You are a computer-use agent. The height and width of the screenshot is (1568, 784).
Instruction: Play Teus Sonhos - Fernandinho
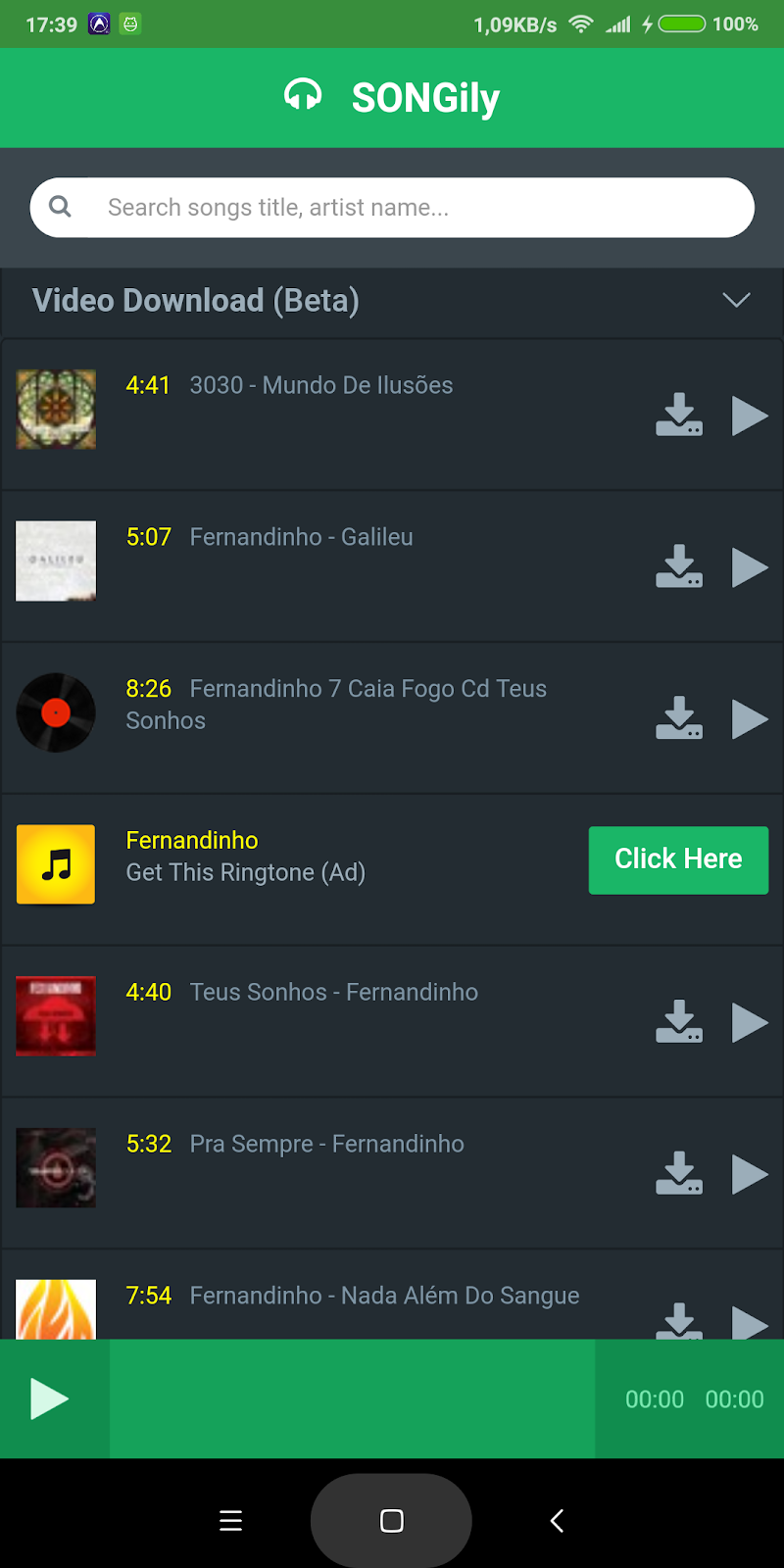coord(750,1022)
